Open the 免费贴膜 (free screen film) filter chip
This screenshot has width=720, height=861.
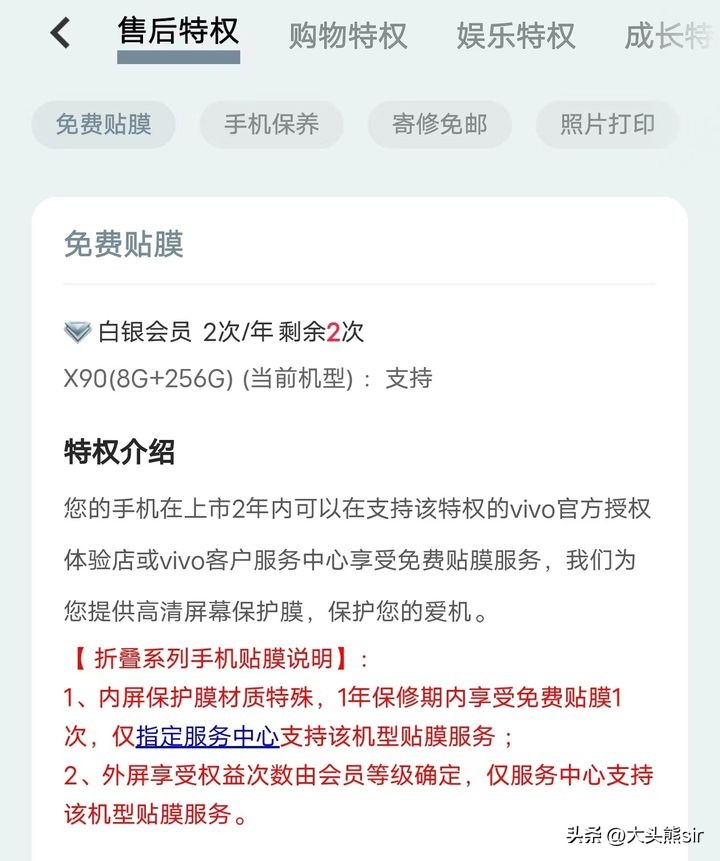click(x=103, y=125)
